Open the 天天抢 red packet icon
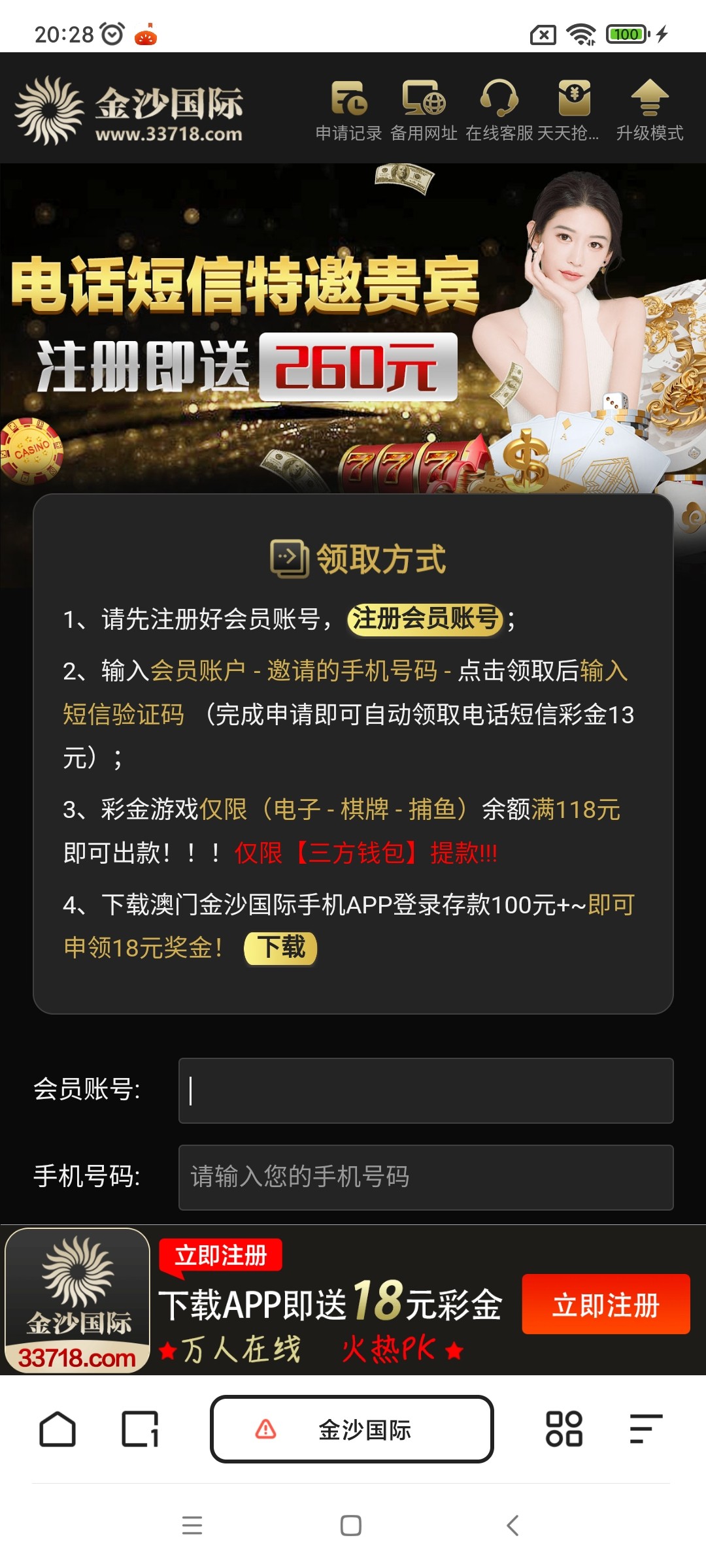 [x=574, y=110]
